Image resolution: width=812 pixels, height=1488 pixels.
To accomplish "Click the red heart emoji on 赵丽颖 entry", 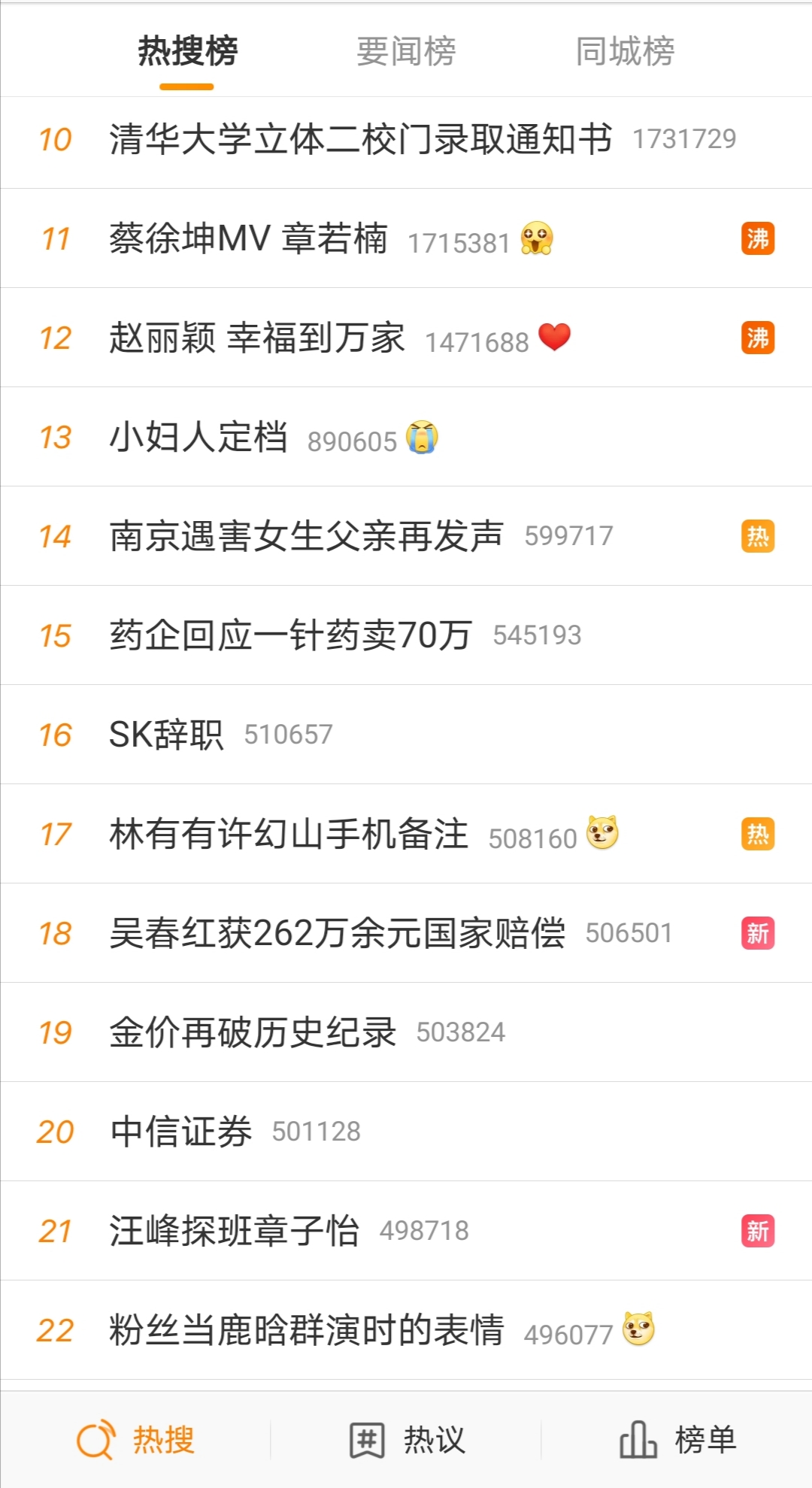I will pyautogui.click(x=556, y=338).
